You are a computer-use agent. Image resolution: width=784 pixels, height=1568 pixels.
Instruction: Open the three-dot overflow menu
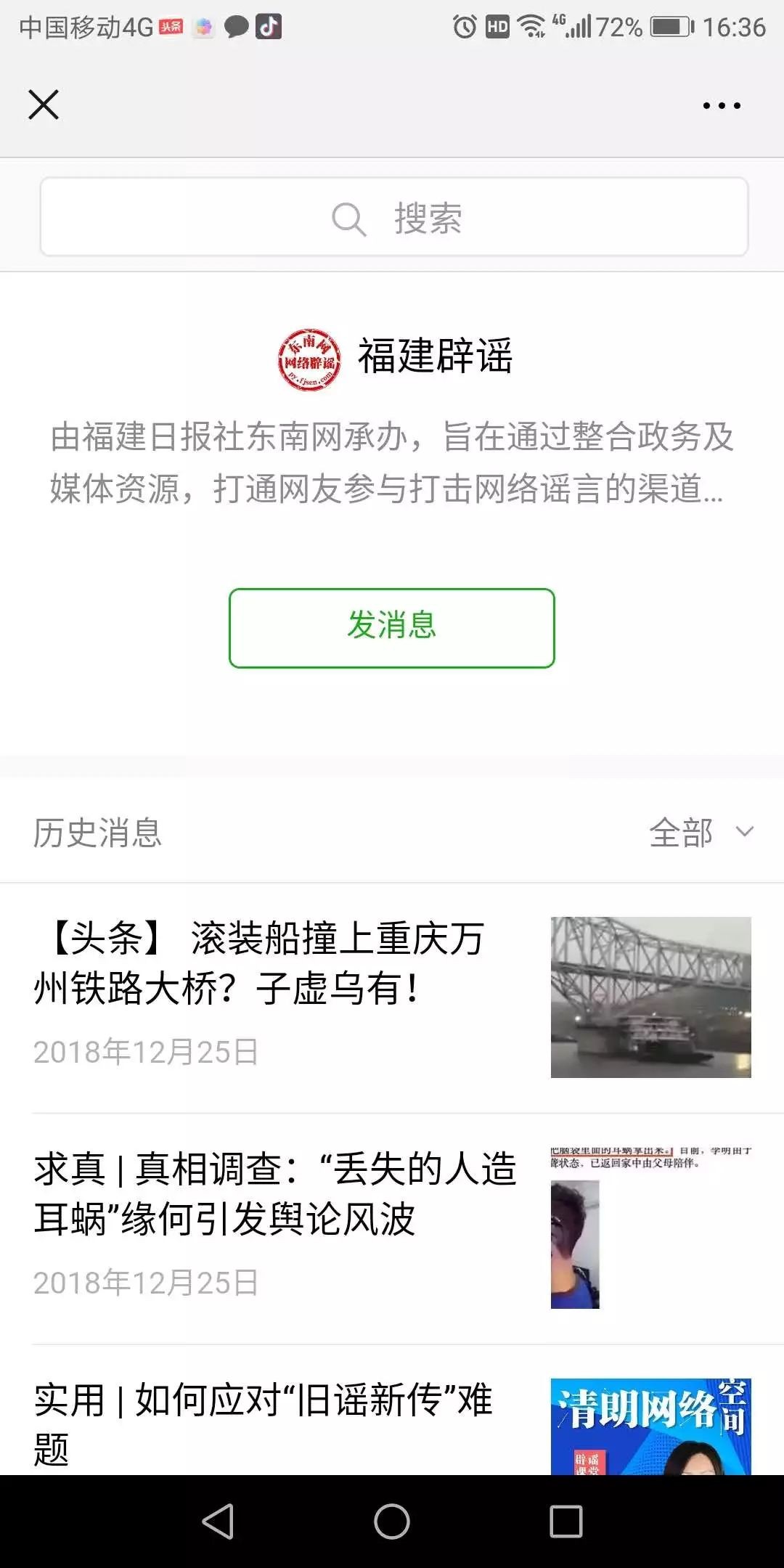[722, 106]
